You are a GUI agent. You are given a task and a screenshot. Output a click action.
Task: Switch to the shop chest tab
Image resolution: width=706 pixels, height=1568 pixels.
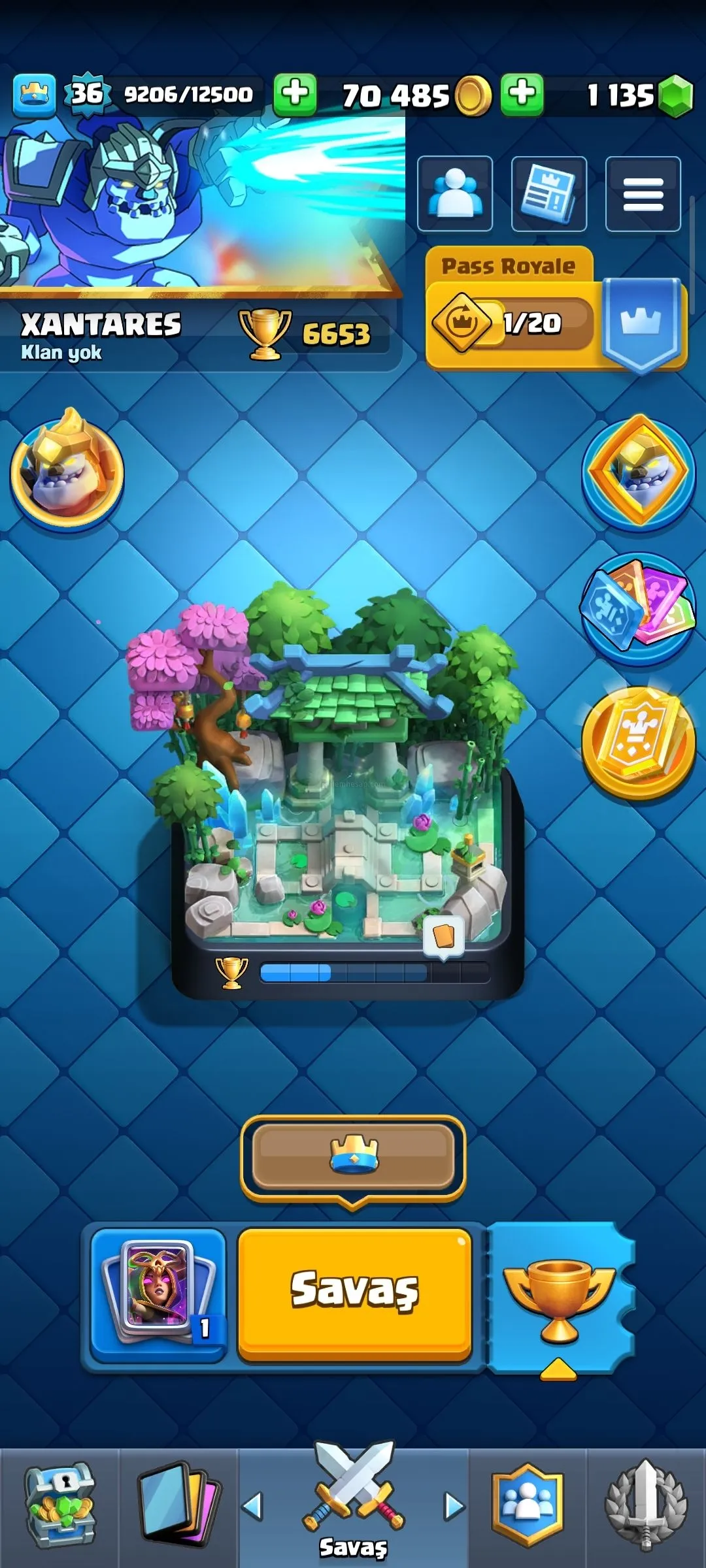click(x=60, y=1506)
